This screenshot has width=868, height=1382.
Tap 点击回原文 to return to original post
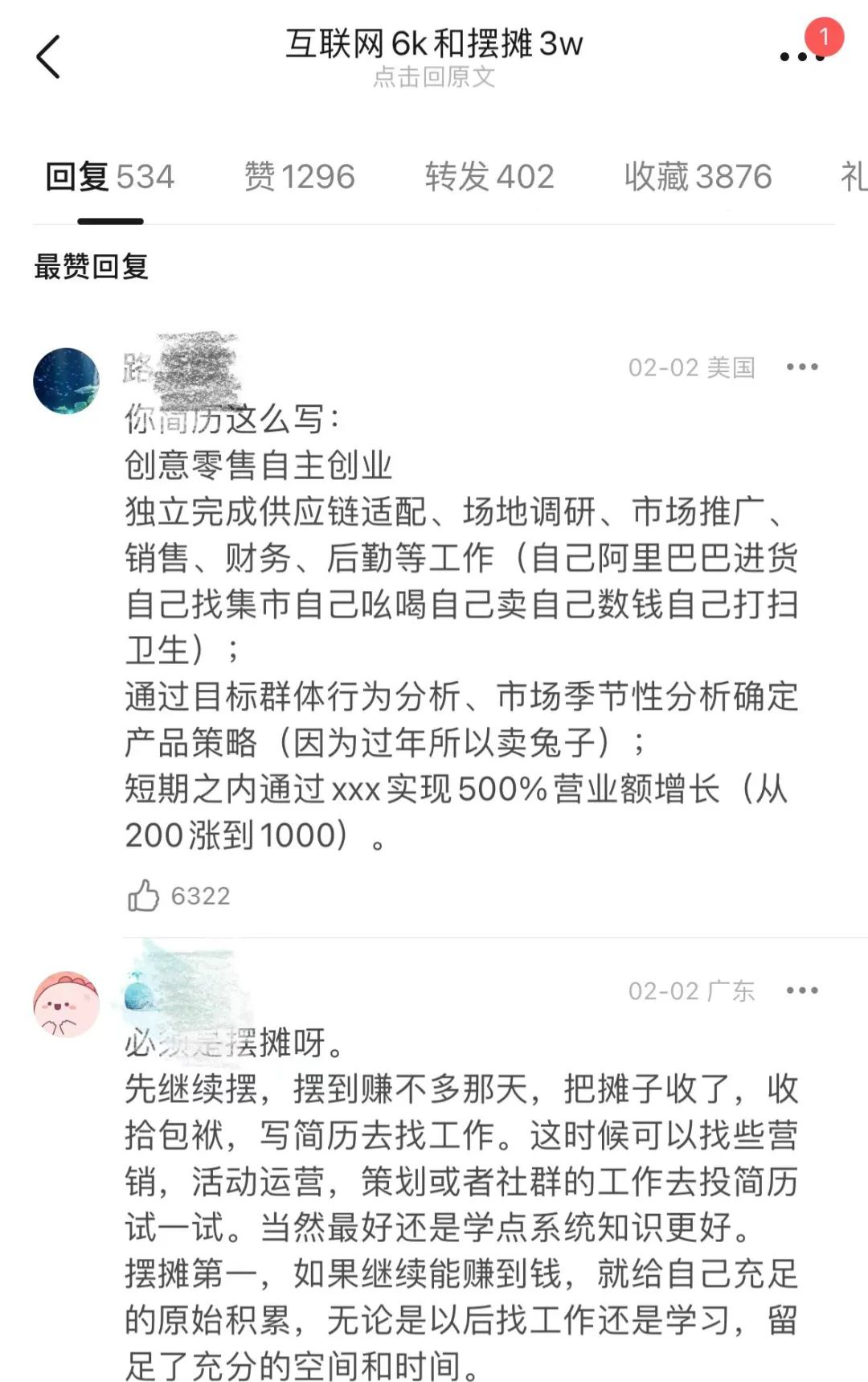coord(434,77)
